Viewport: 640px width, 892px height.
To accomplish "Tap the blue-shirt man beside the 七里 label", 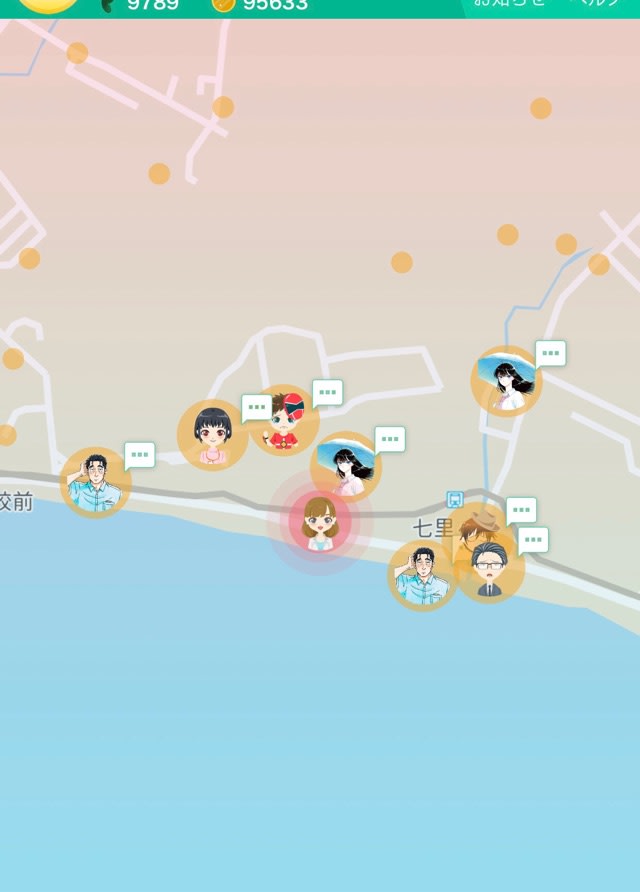I will click(420, 576).
